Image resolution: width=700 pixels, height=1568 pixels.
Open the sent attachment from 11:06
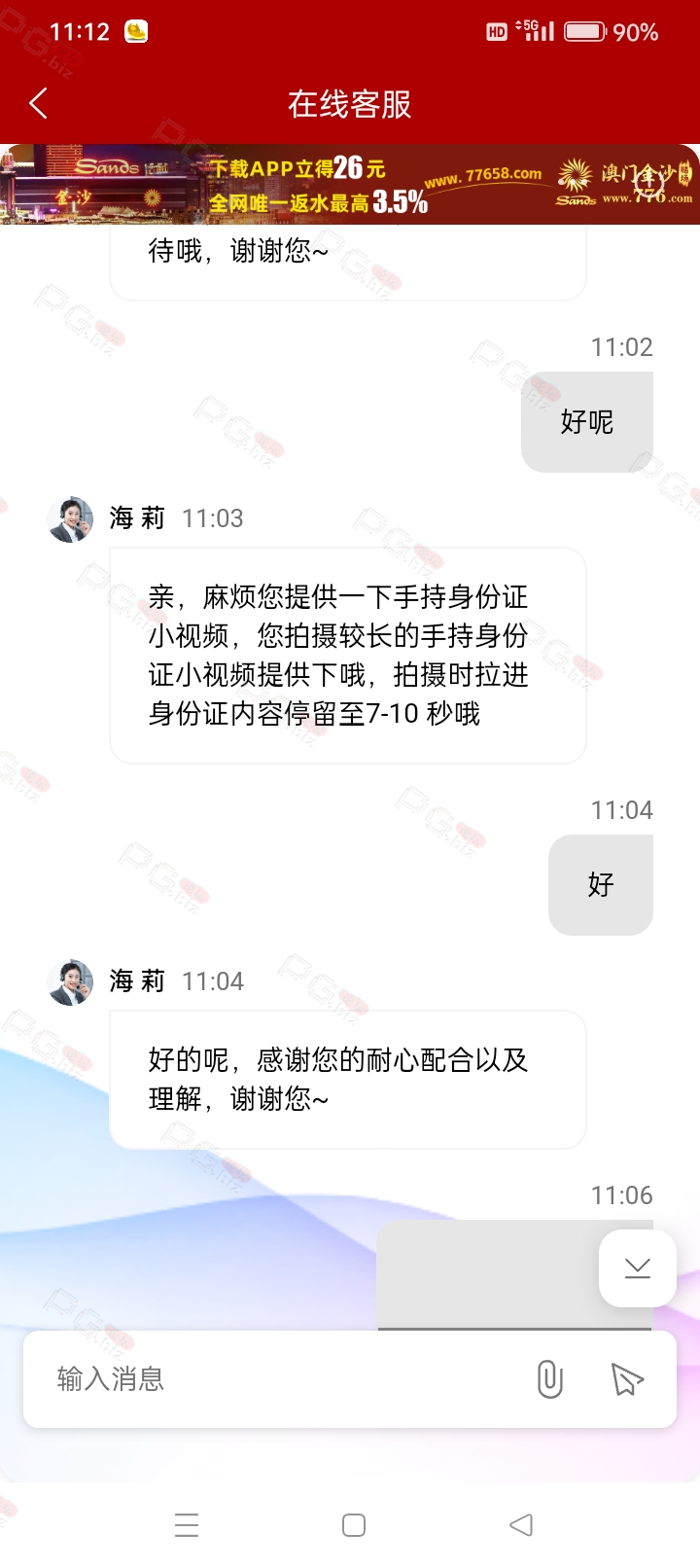(x=486, y=1274)
